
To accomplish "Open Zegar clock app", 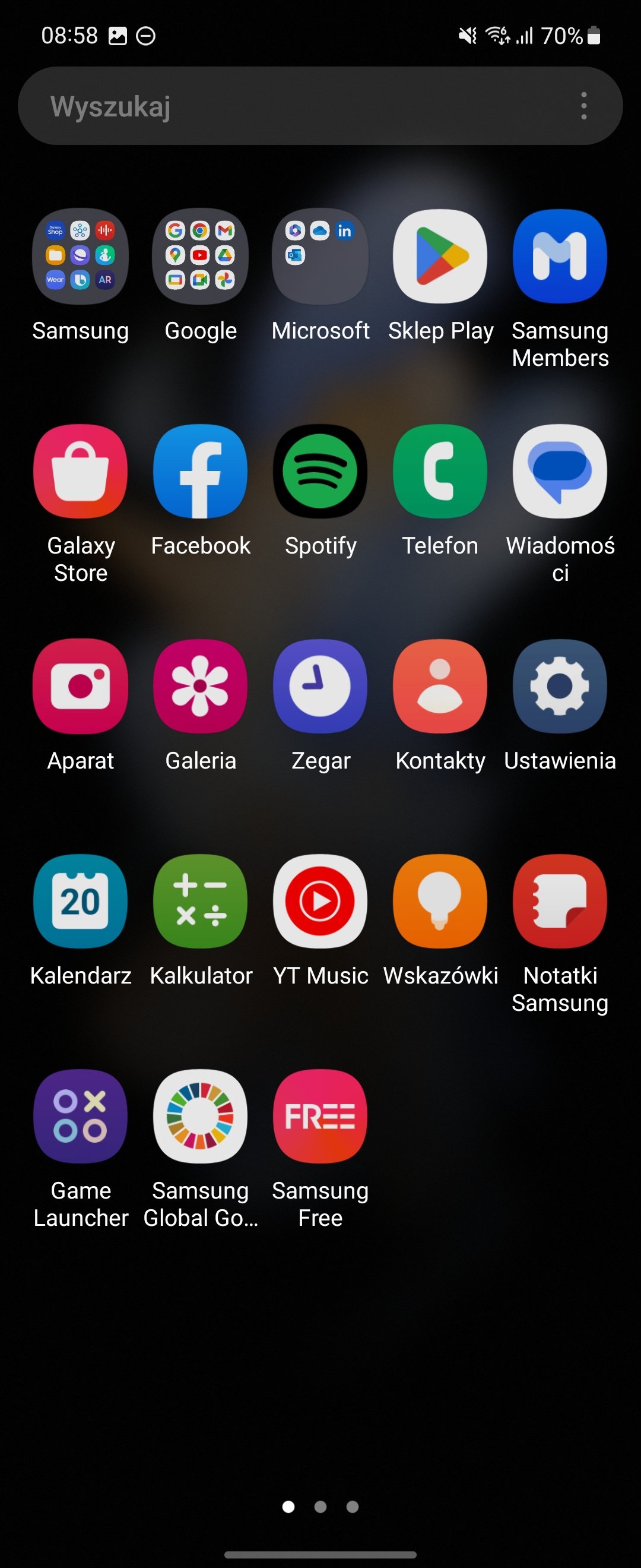I will [x=320, y=686].
